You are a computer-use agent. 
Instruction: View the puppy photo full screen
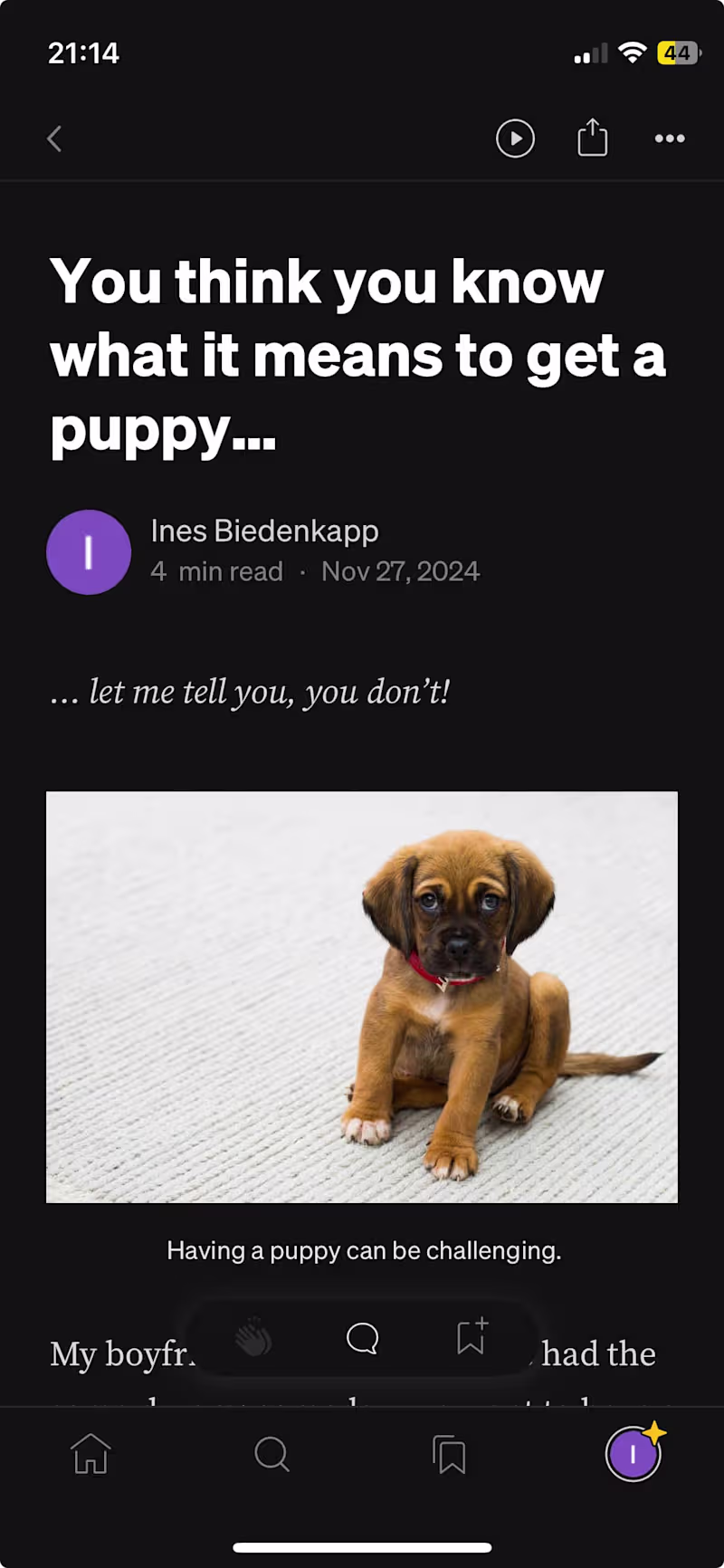click(362, 997)
